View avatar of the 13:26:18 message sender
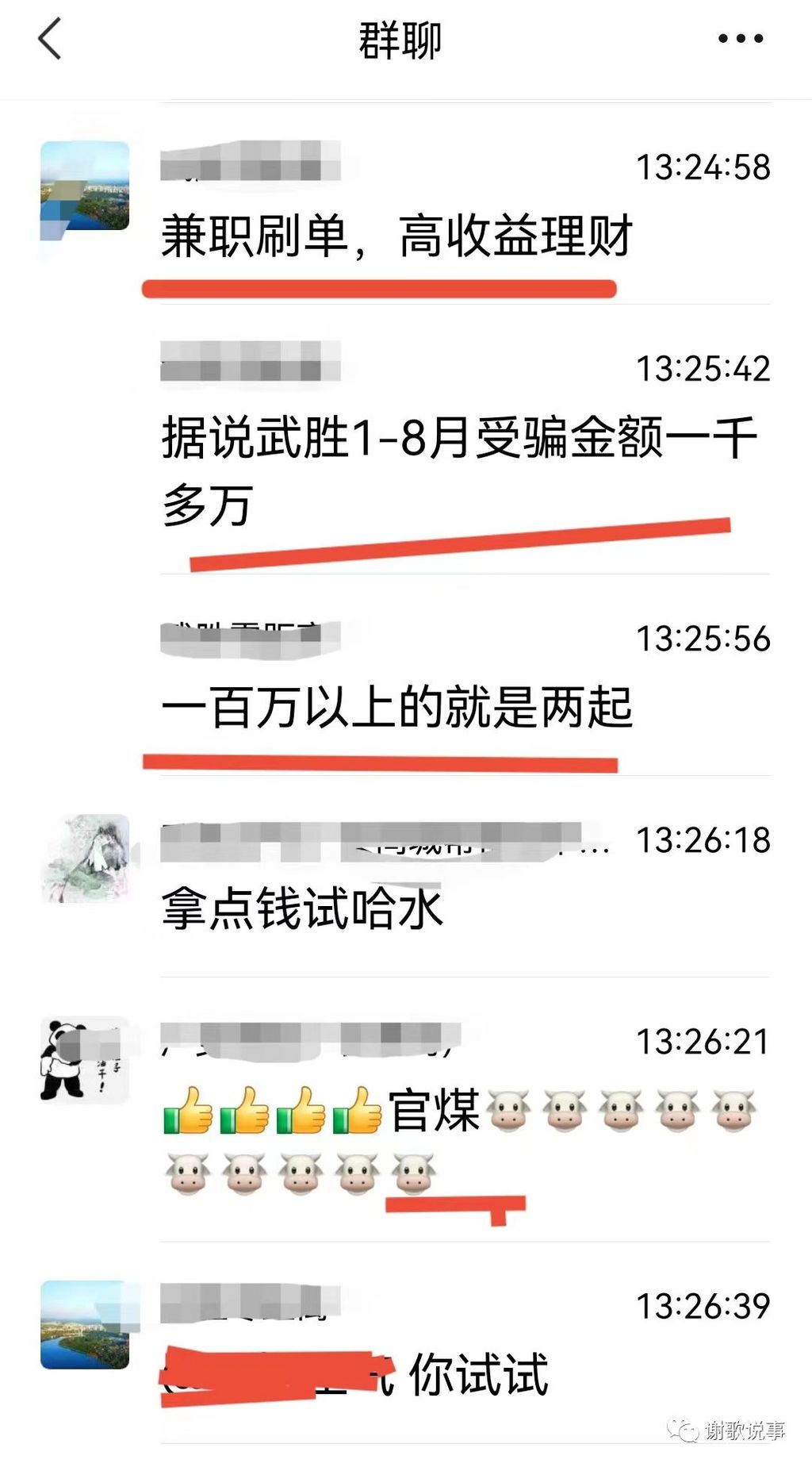Image resolution: width=812 pixels, height=1467 pixels. (x=85, y=858)
